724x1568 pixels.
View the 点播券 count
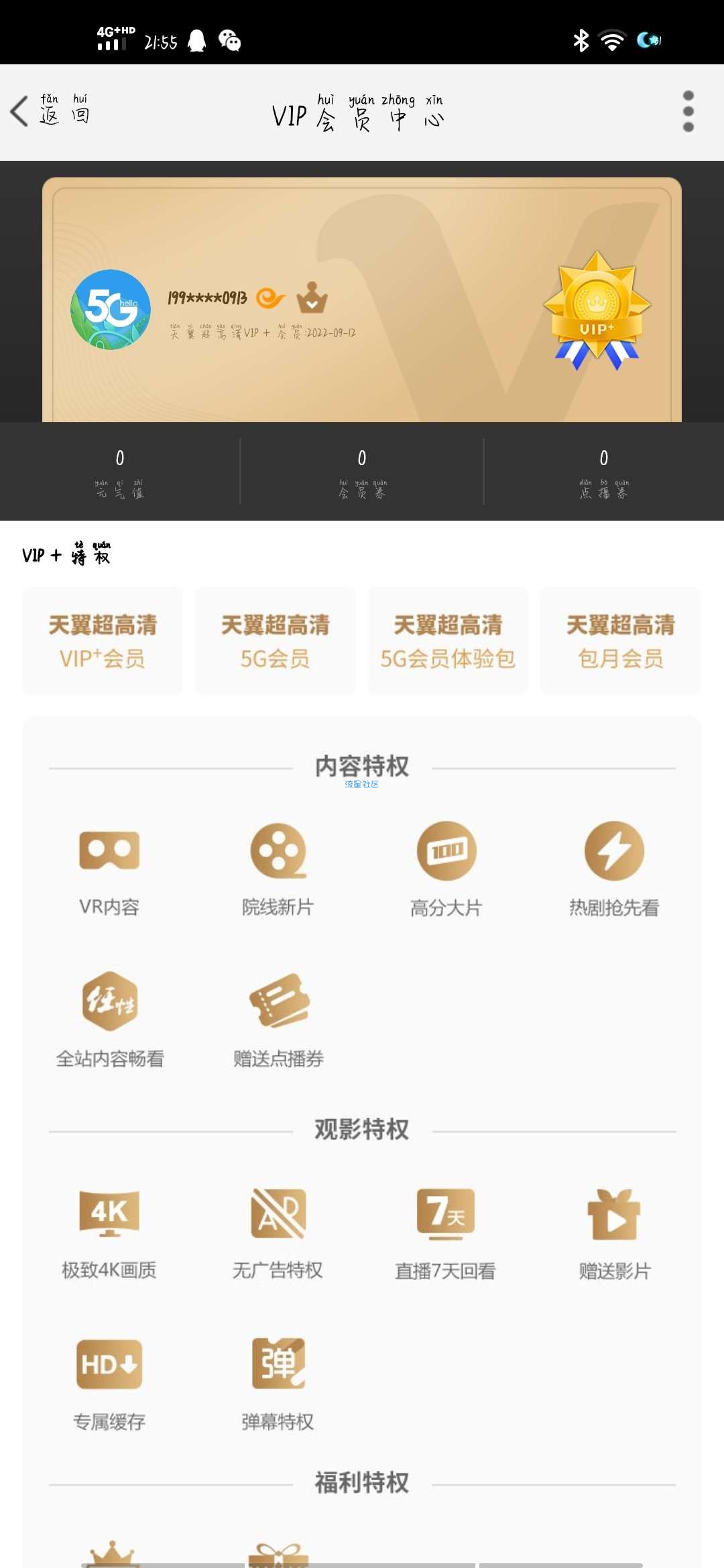click(604, 472)
